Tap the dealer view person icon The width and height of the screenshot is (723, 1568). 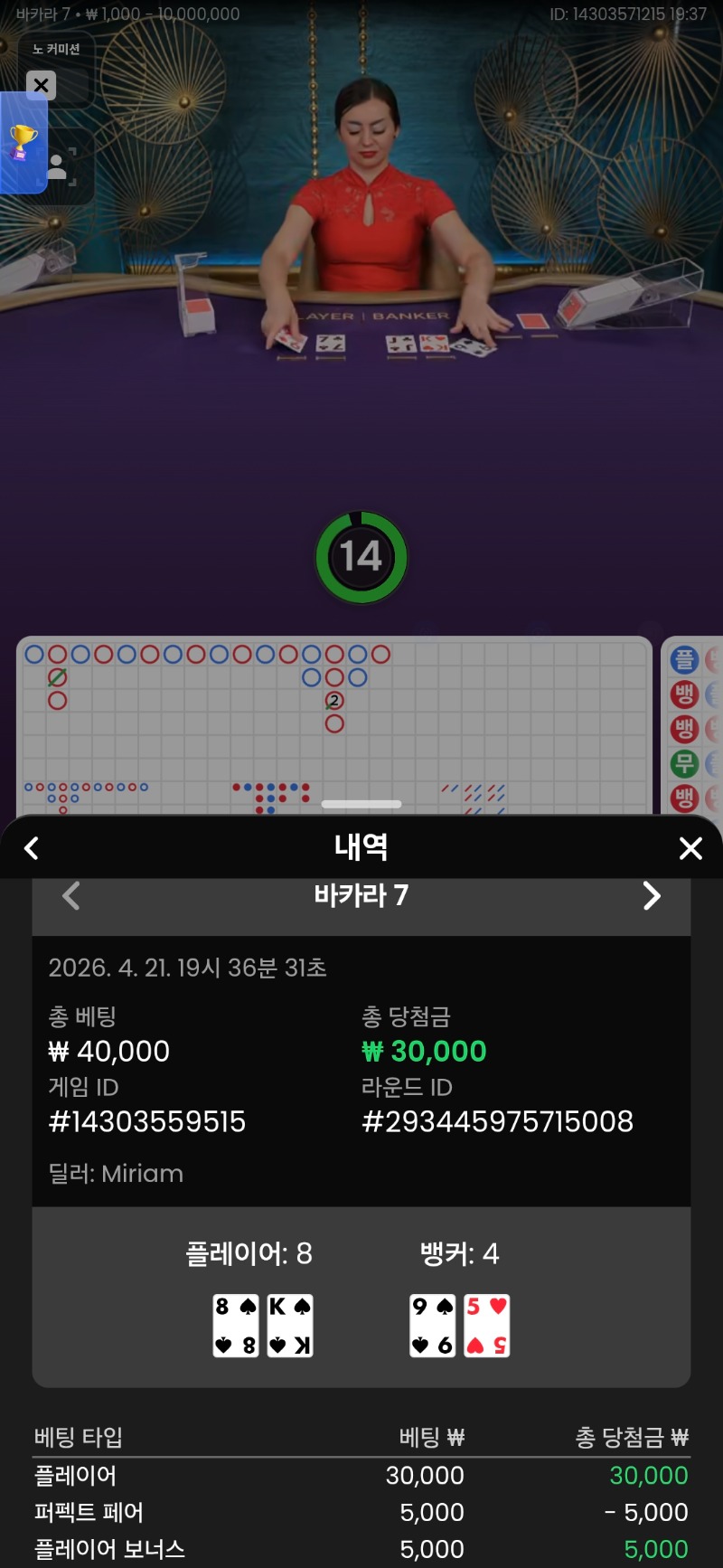(60, 167)
